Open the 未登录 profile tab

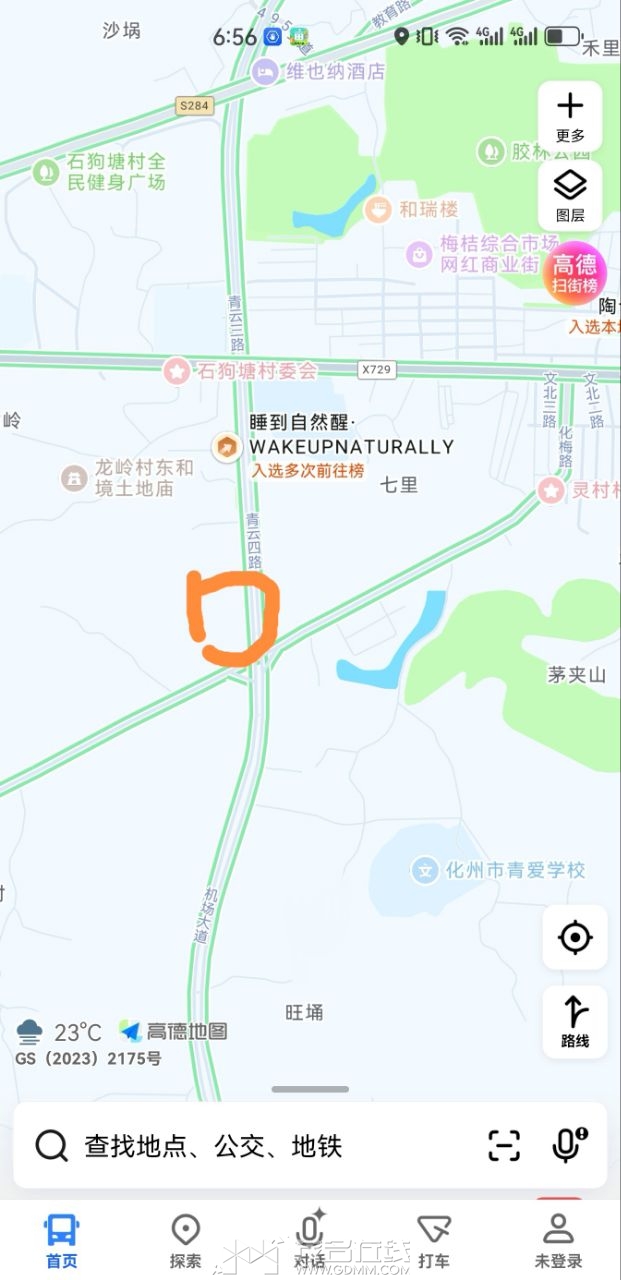[x=558, y=1240]
